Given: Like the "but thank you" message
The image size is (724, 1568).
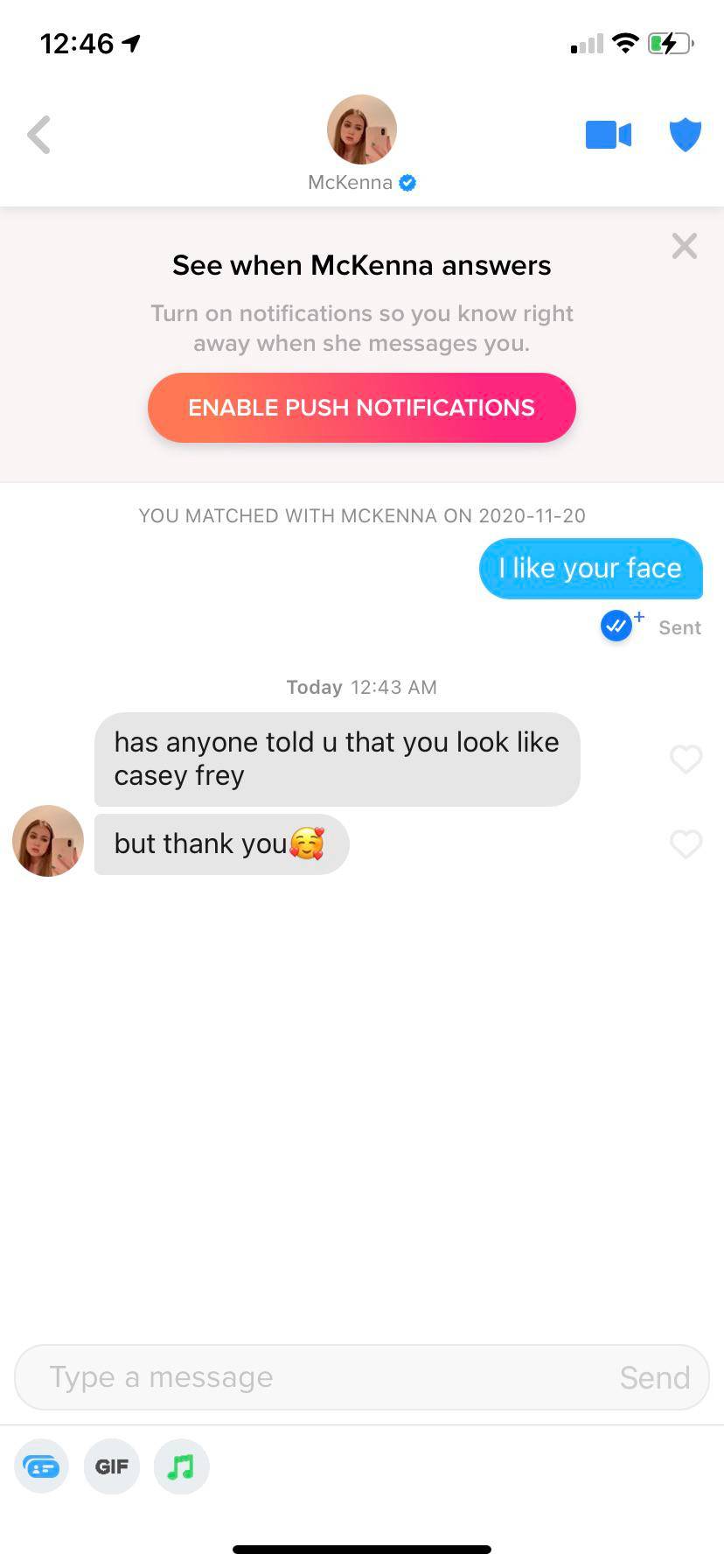Looking at the screenshot, I should tap(686, 843).
